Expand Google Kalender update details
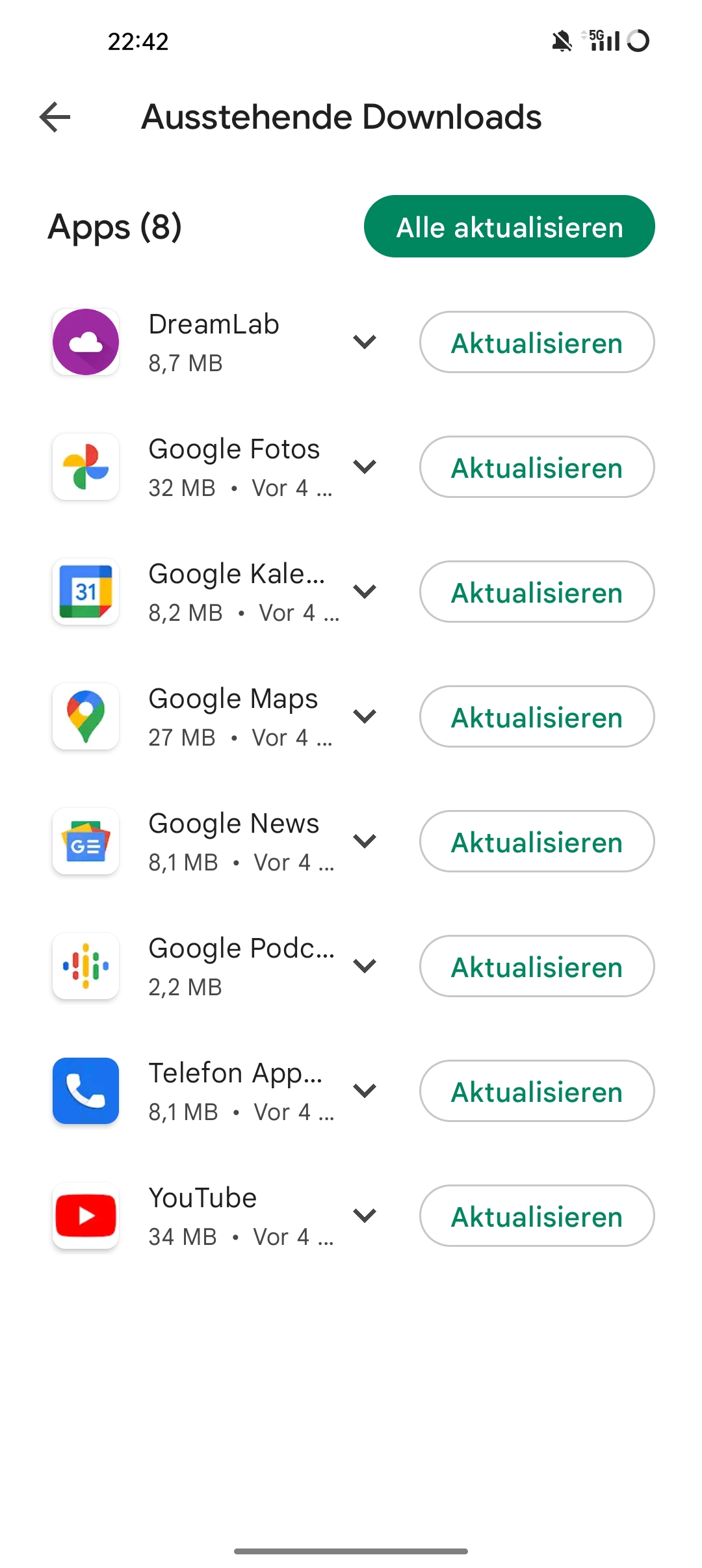 pyautogui.click(x=365, y=592)
